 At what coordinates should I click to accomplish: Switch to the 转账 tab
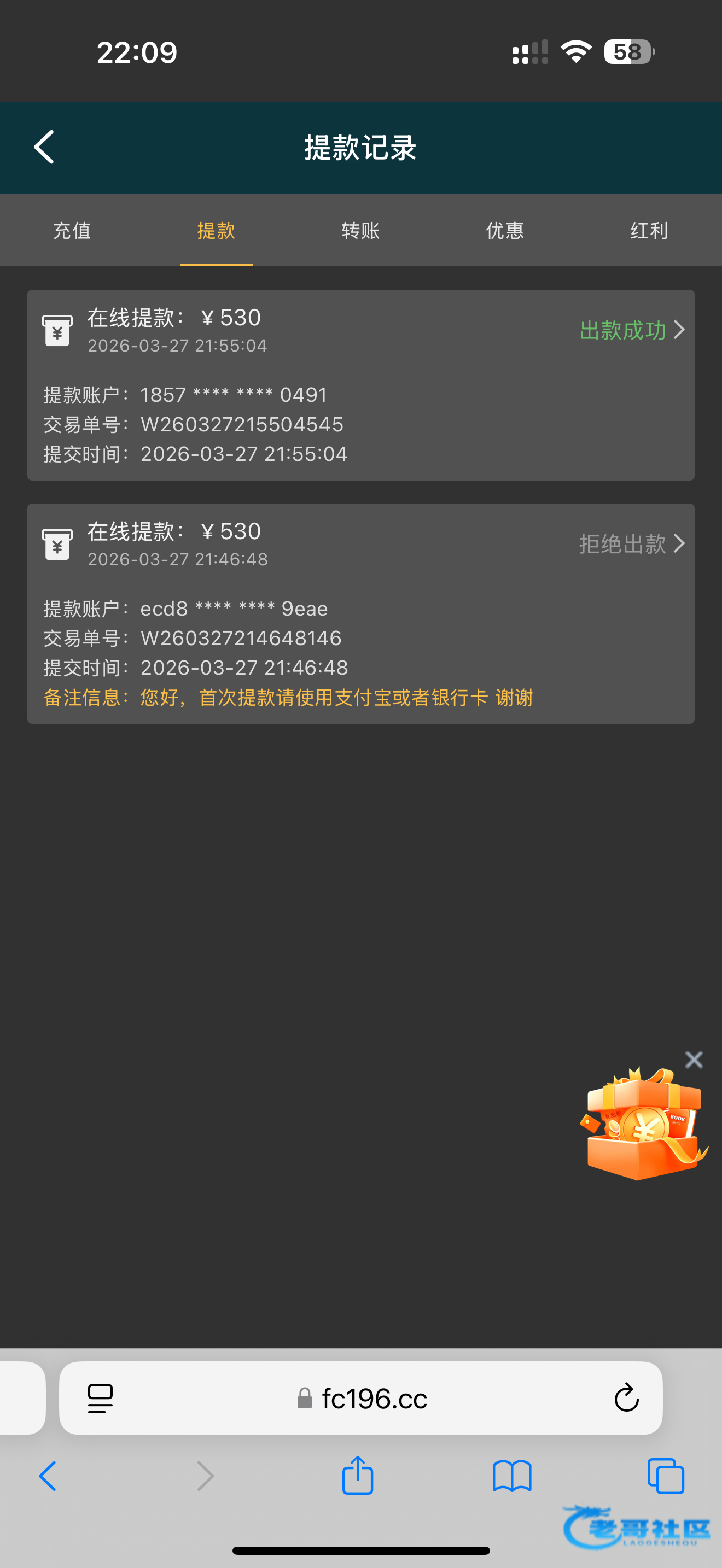pos(360,231)
